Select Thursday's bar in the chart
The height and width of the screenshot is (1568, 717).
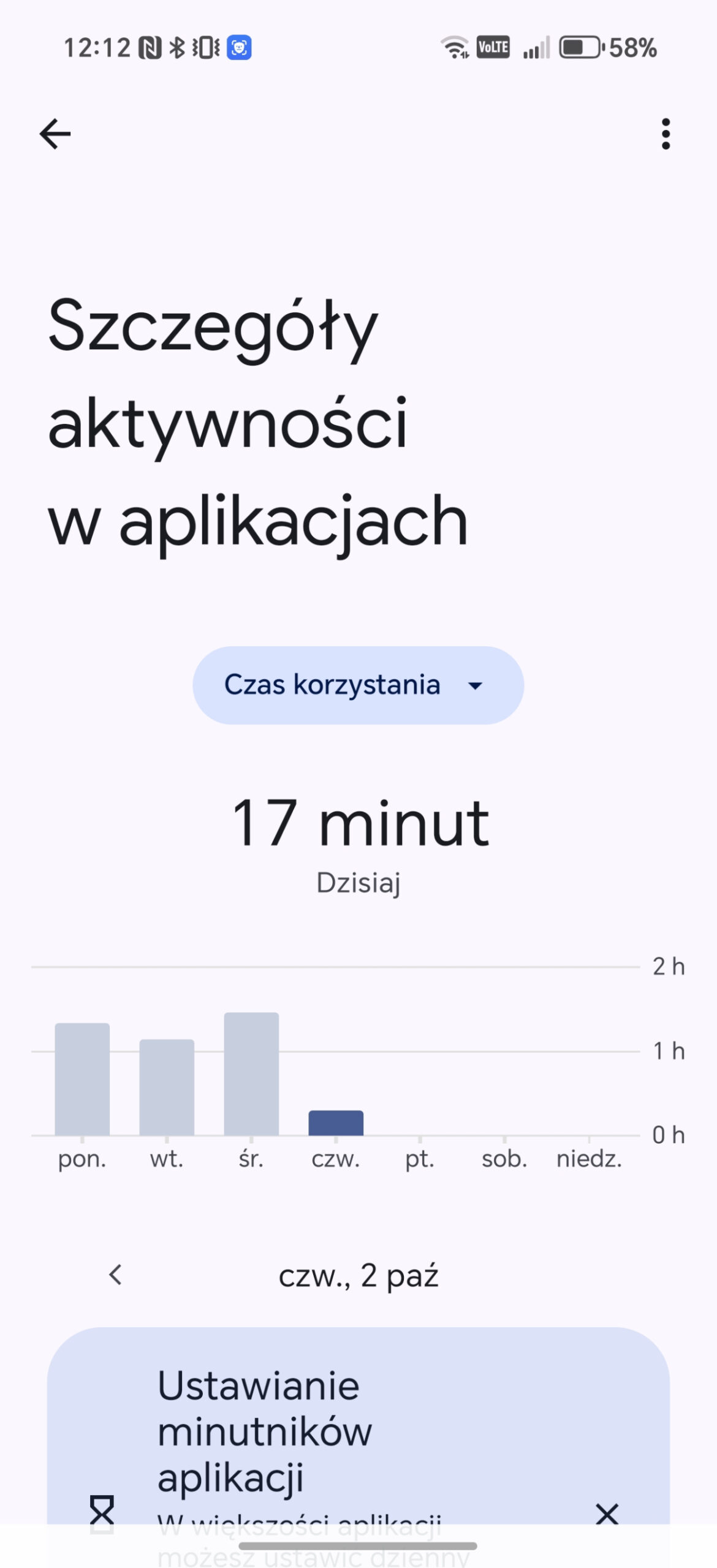(x=335, y=1122)
